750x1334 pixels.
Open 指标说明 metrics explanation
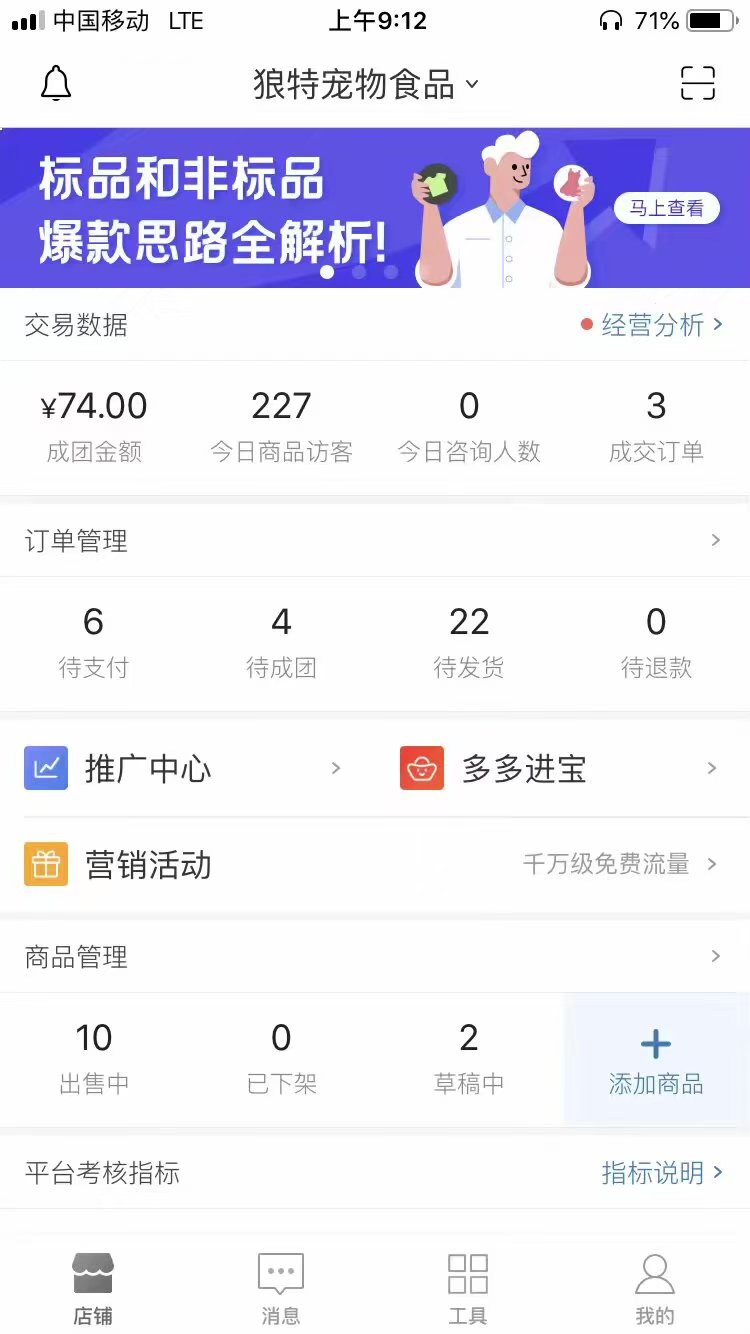click(x=661, y=1173)
